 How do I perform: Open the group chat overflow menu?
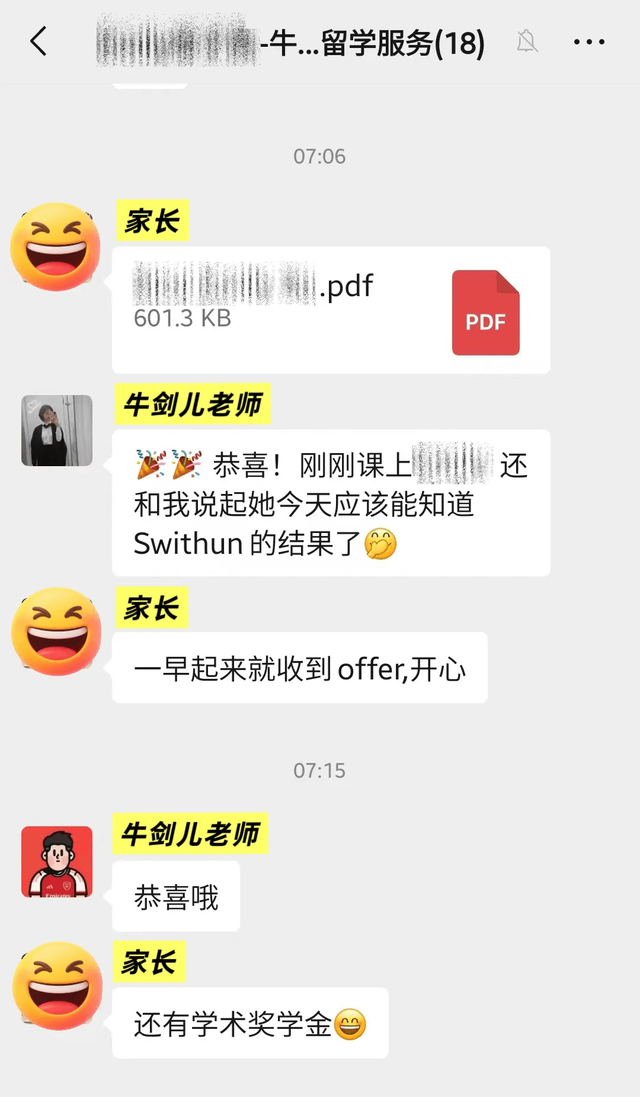click(x=588, y=42)
